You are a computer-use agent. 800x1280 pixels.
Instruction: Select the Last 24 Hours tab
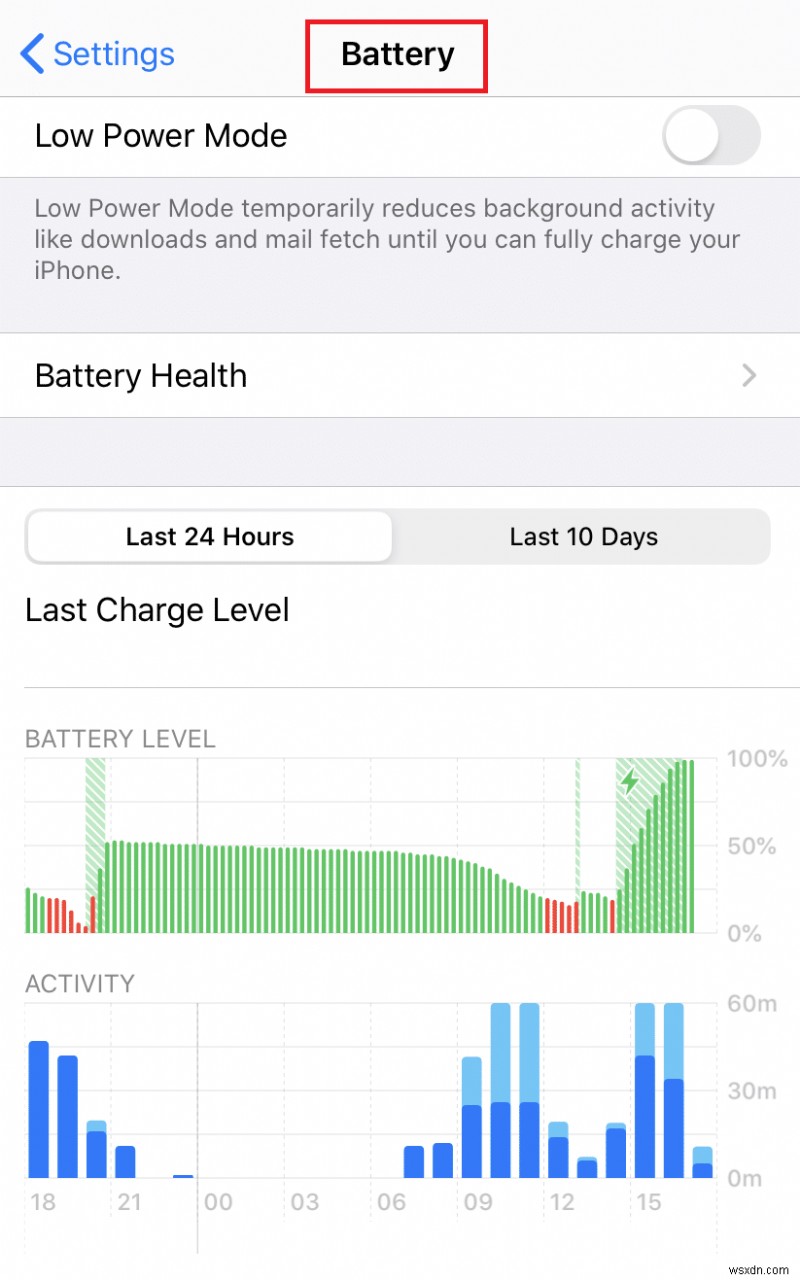209,537
